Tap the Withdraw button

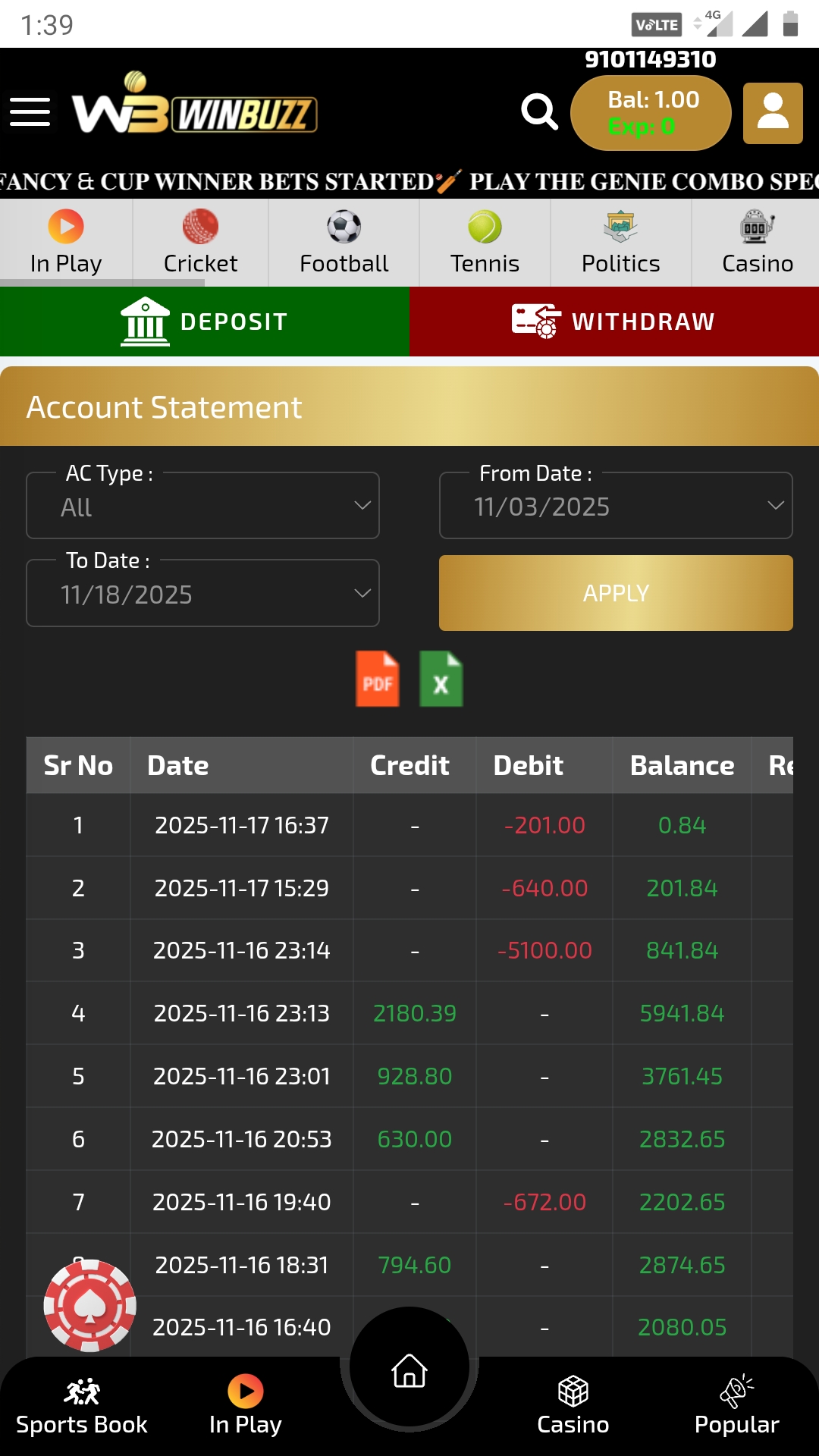(x=614, y=322)
